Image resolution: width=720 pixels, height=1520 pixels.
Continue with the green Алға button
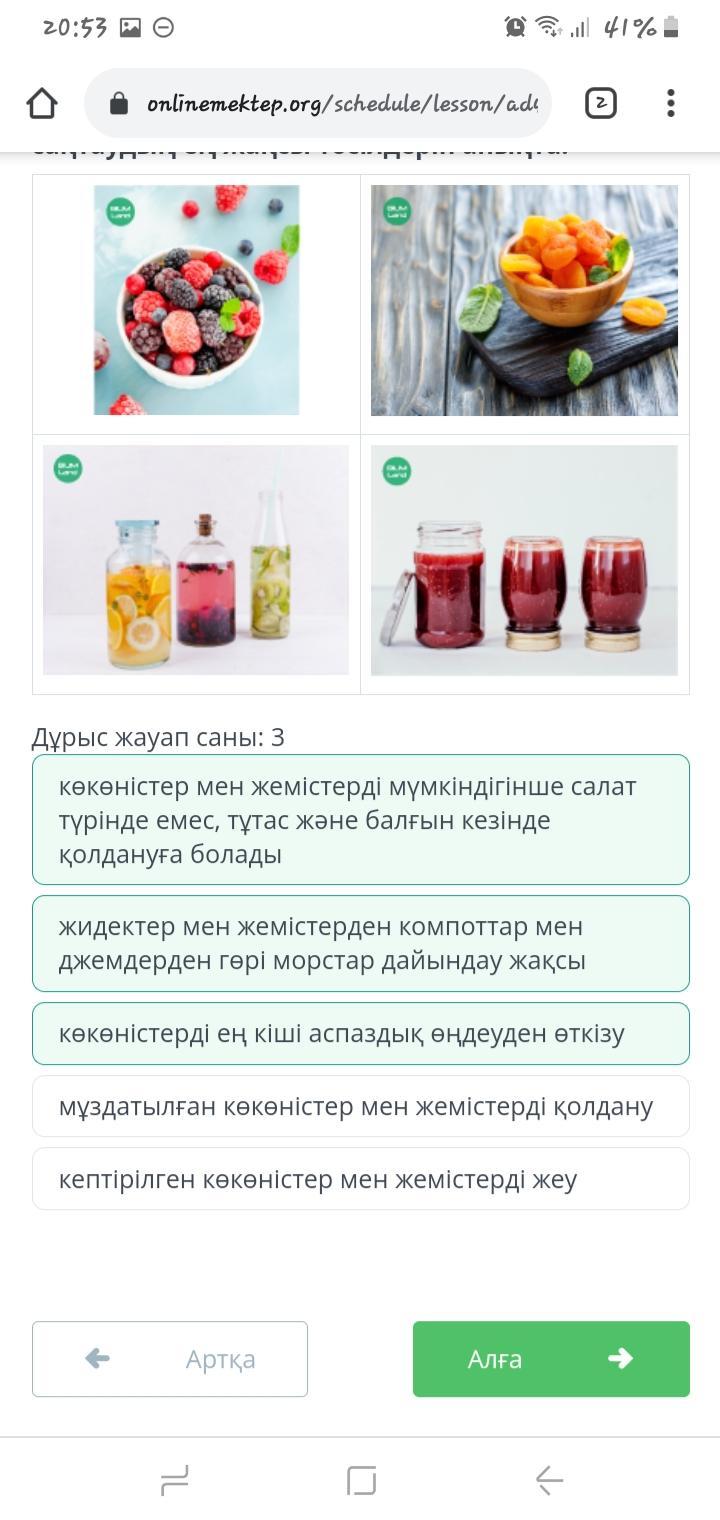pyautogui.click(x=551, y=1358)
